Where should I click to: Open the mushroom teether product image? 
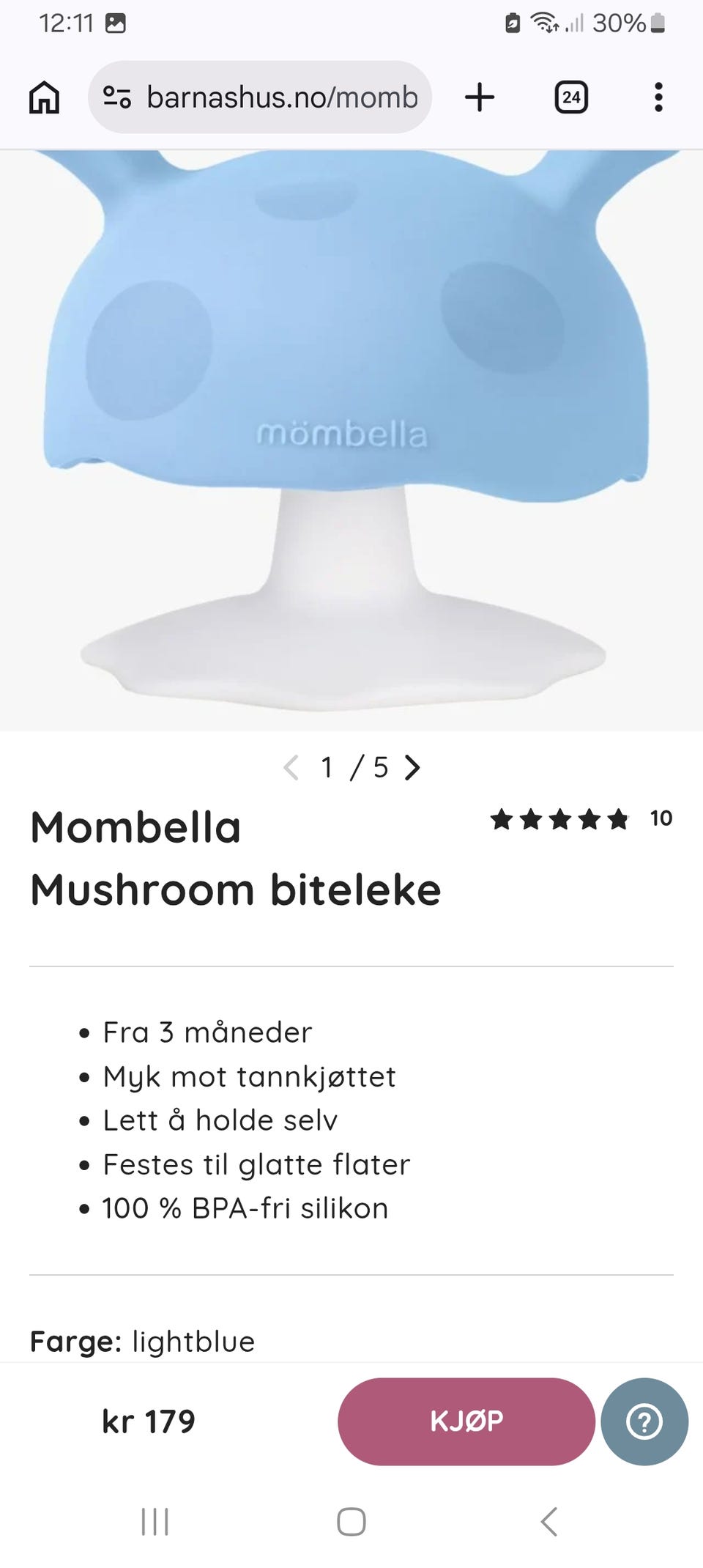pos(351,440)
